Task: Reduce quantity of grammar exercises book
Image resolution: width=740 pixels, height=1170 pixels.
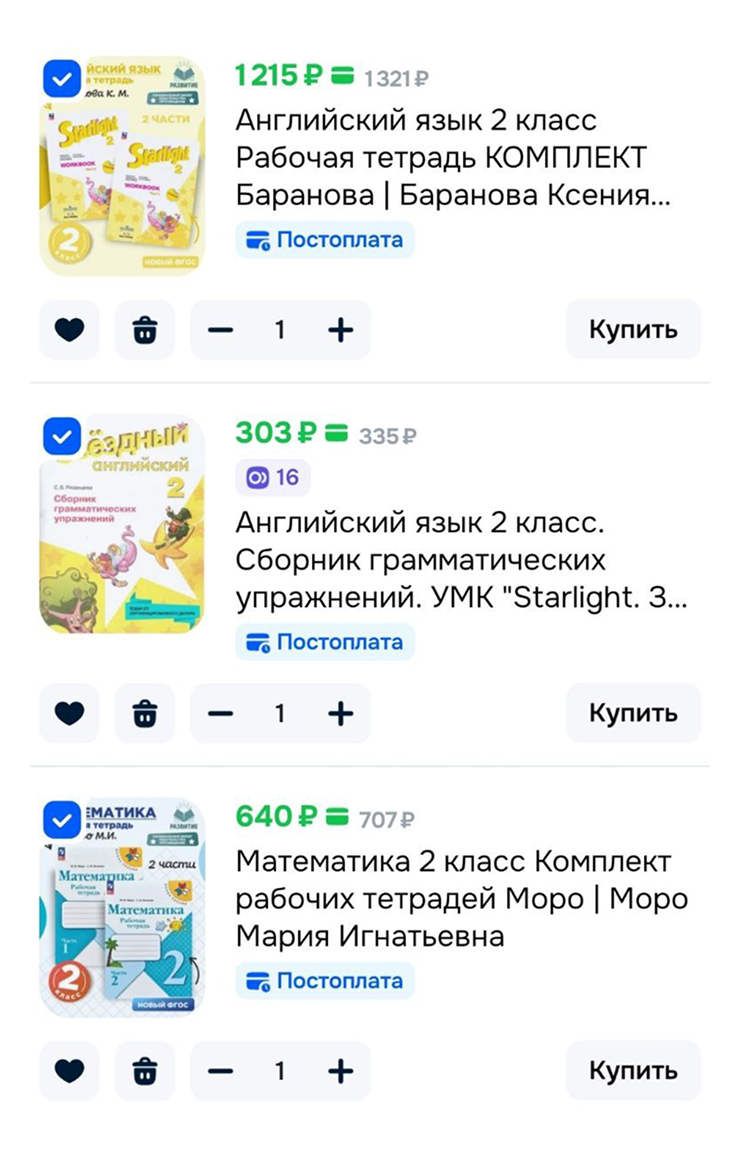Action: point(221,713)
